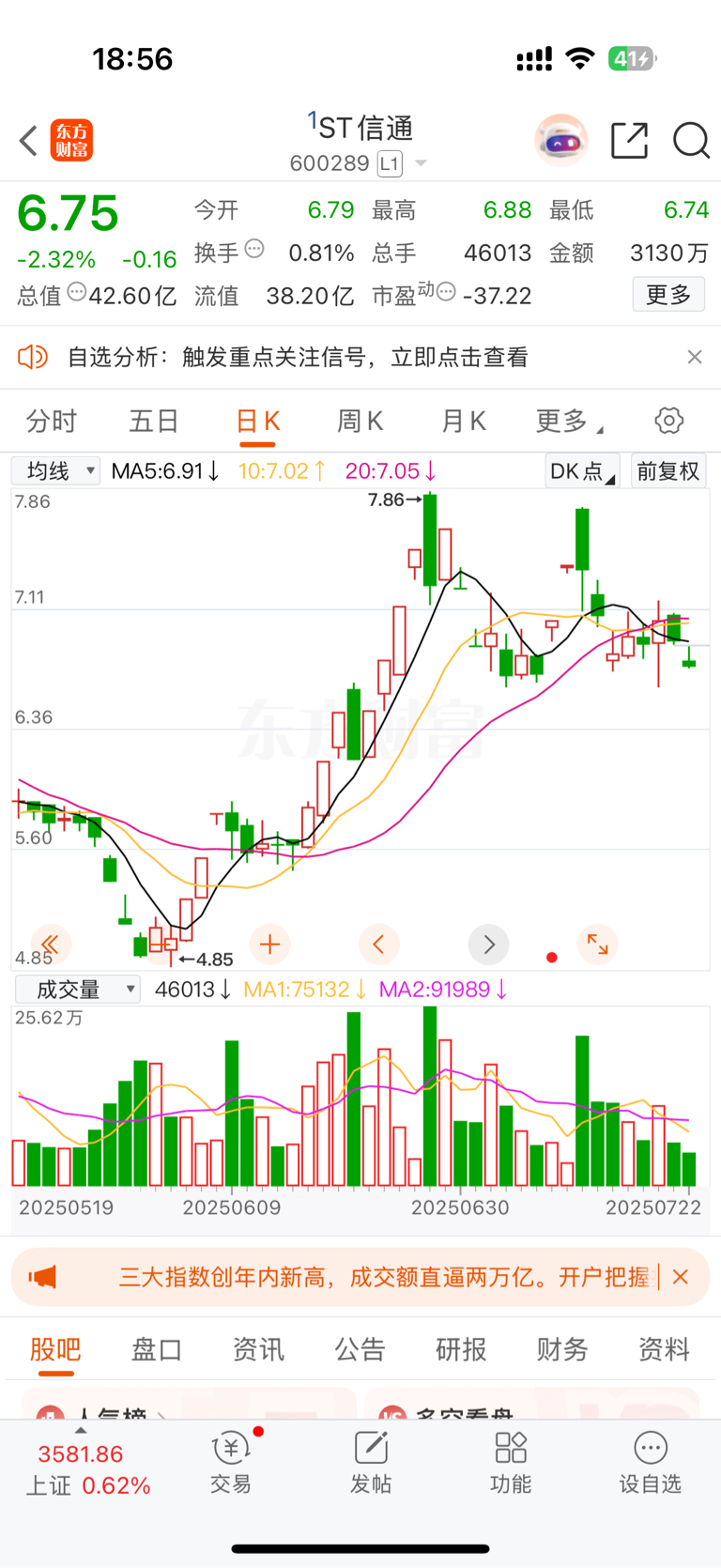The height and width of the screenshot is (1568, 721).
Task: Switch to the 周K chart tab
Action: (x=360, y=421)
